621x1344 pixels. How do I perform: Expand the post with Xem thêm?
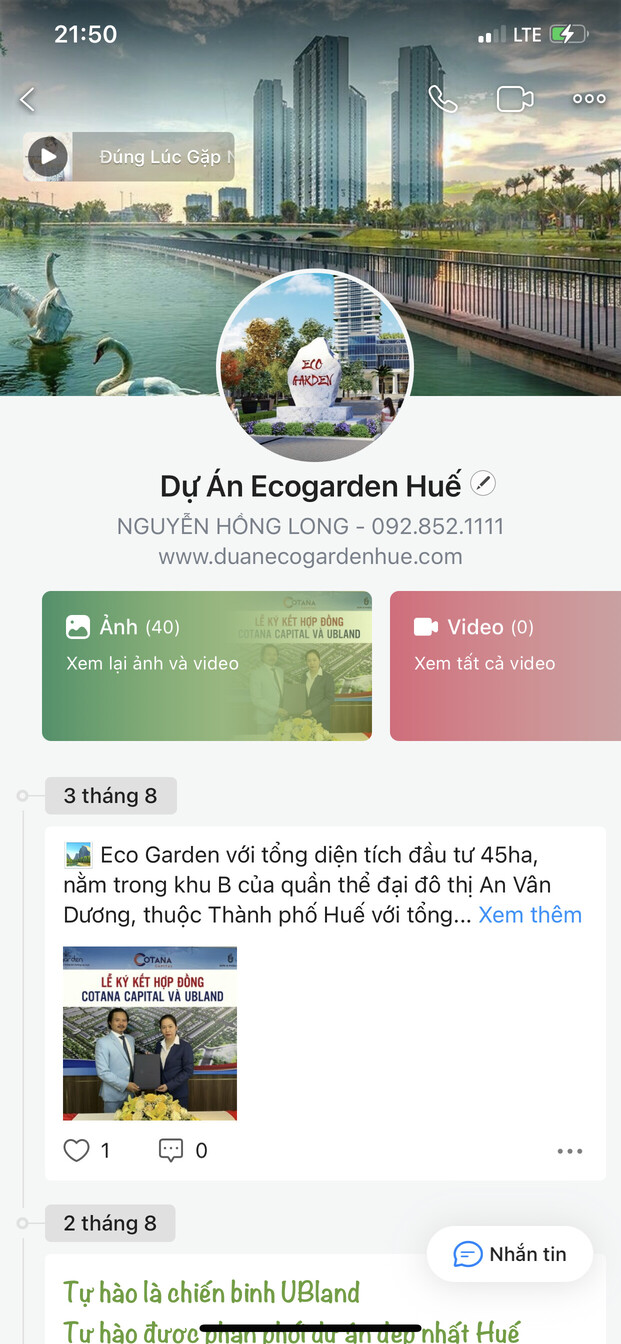point(529,915)
